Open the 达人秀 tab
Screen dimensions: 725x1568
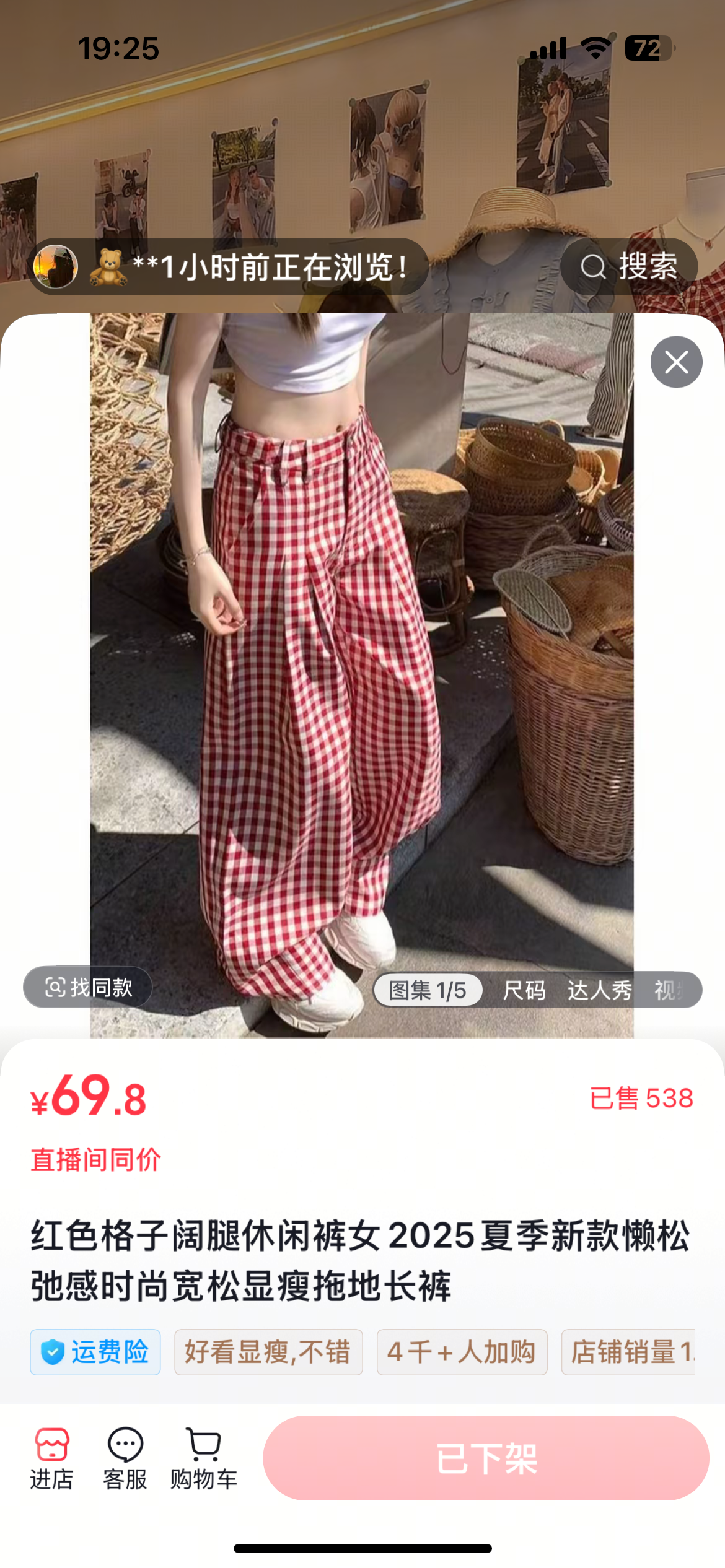coord(599,990)
